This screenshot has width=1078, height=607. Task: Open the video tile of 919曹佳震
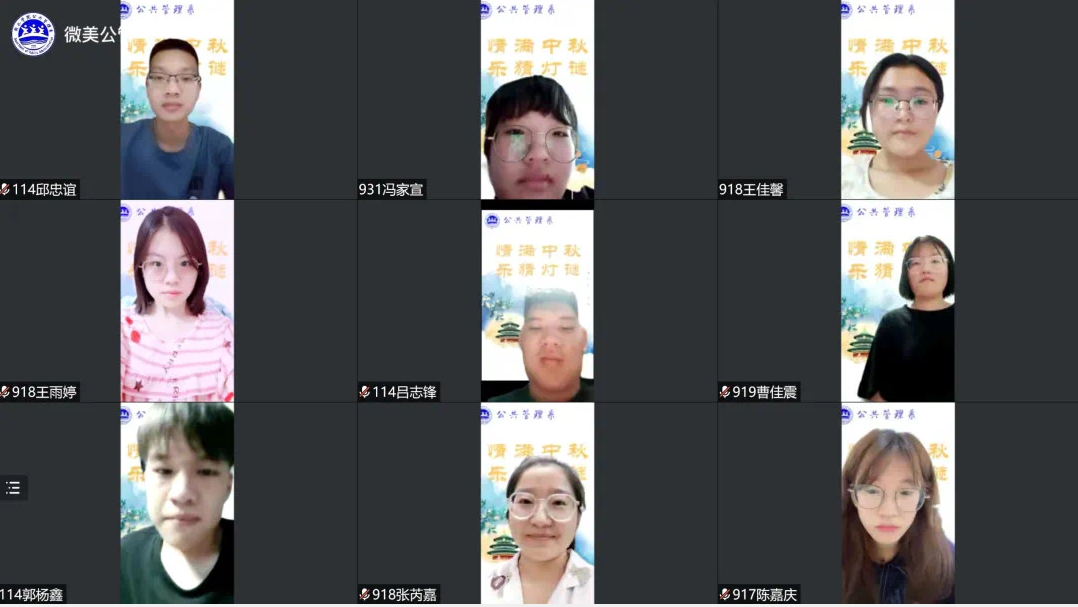897,301
